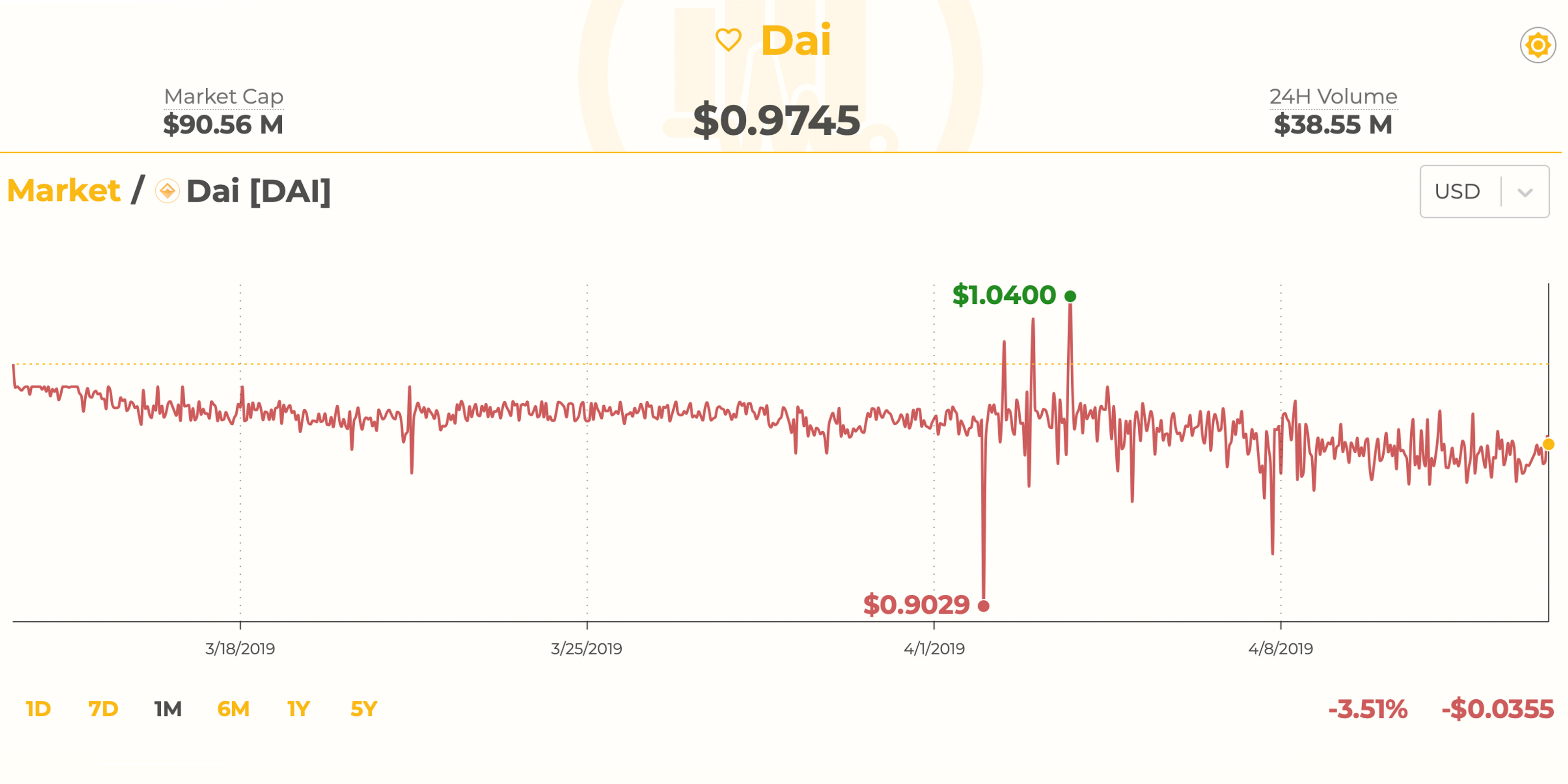Toggle the sun theme icon
This screenshot has height=784, width=1568.
1537,45
